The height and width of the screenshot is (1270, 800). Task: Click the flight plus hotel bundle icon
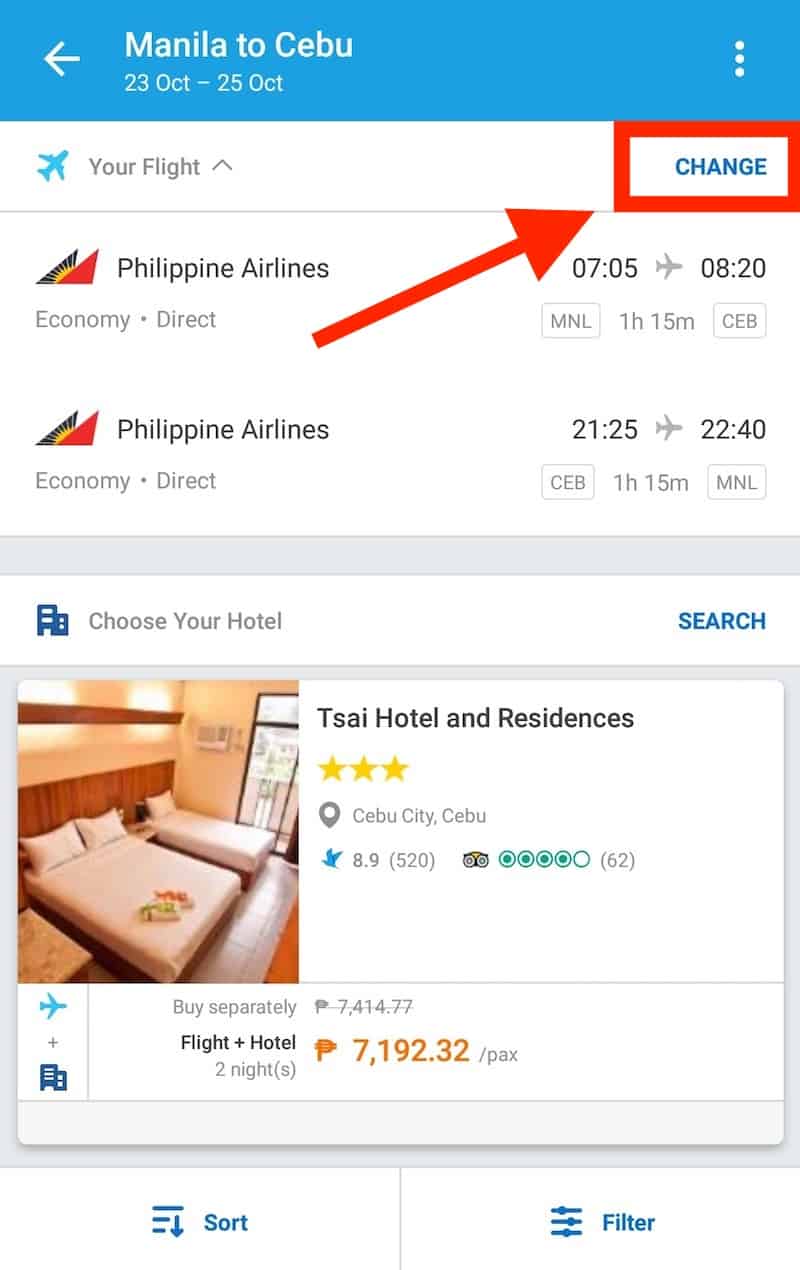coord(52,1041)
